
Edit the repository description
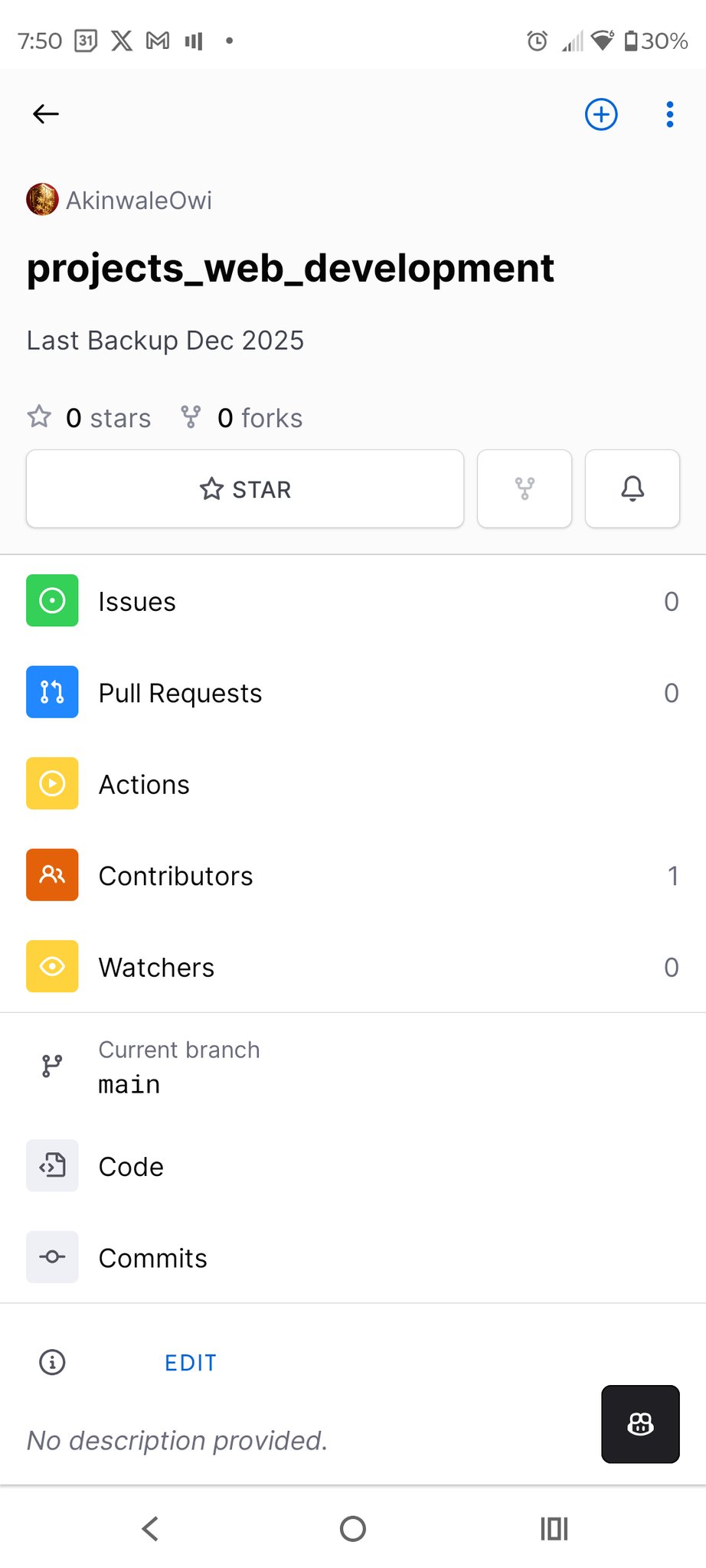(x=191, y=1363)
